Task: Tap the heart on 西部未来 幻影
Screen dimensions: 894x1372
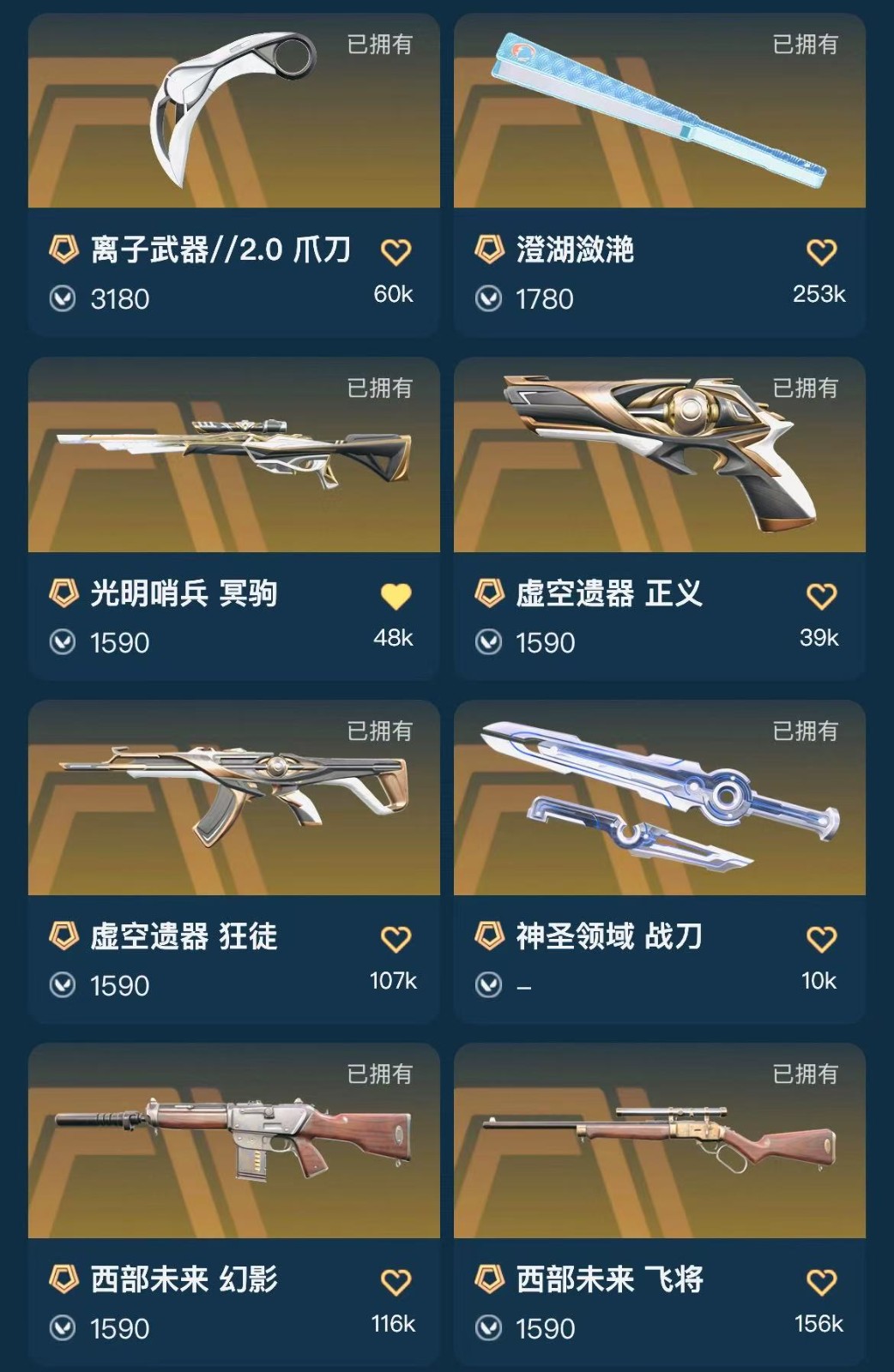Action: [x=396, y=1282]
